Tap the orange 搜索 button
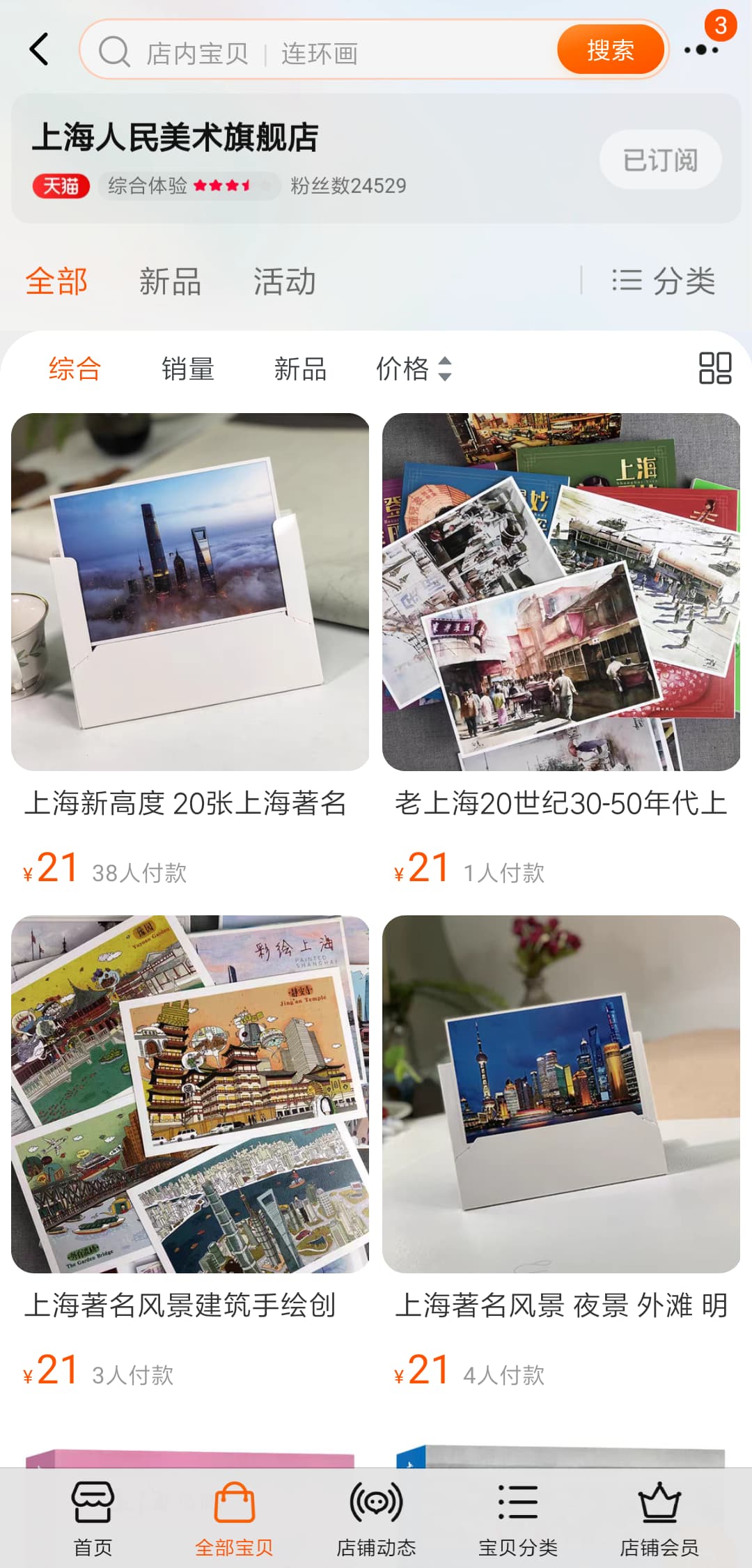 click(611, 49)
